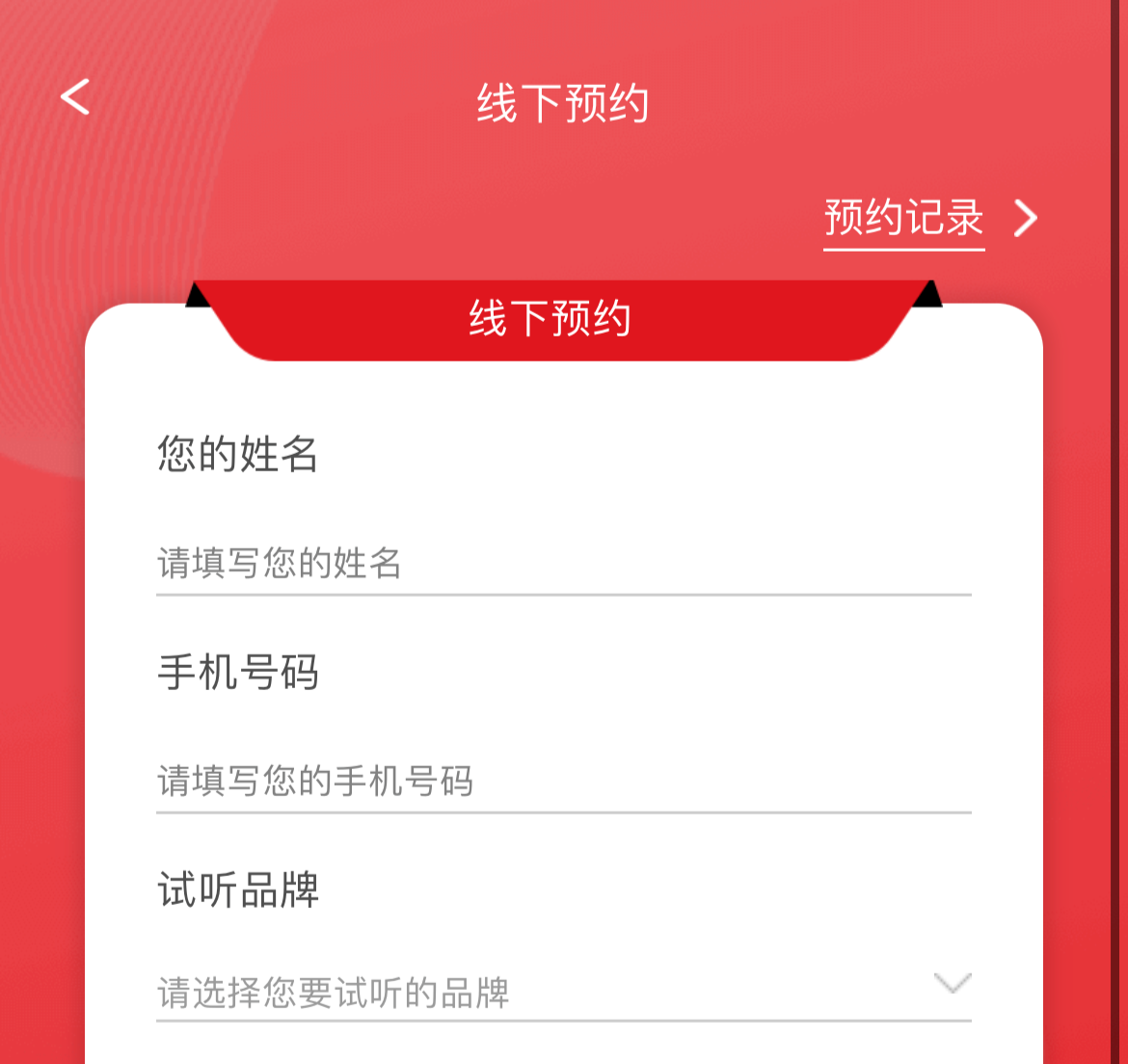Go back using the top-left arrow
The width and height of the screenshot is (1128, 1064).
(75, 97)
